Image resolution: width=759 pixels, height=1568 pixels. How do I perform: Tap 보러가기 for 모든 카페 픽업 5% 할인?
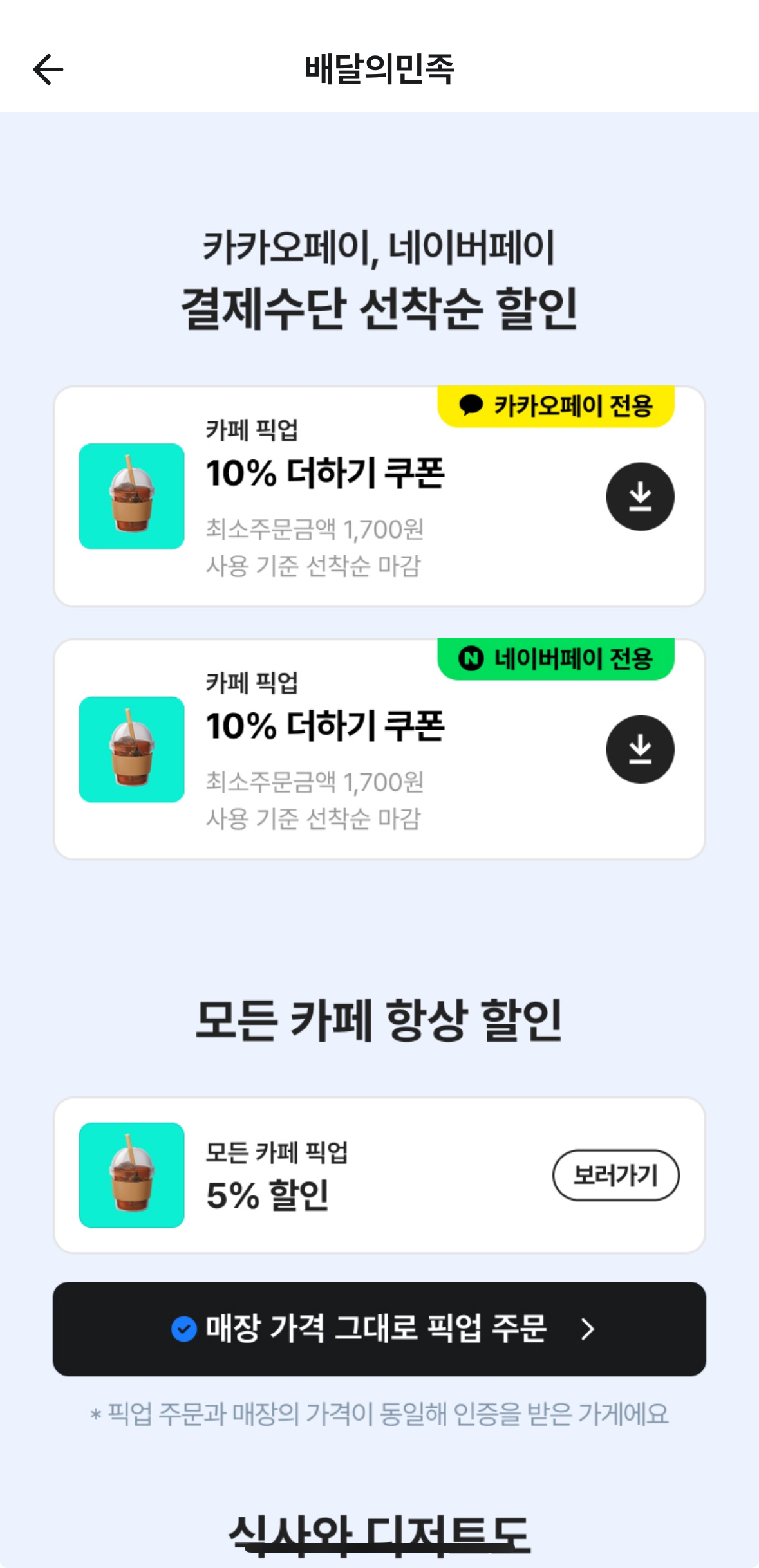[x=615, y=1175]
